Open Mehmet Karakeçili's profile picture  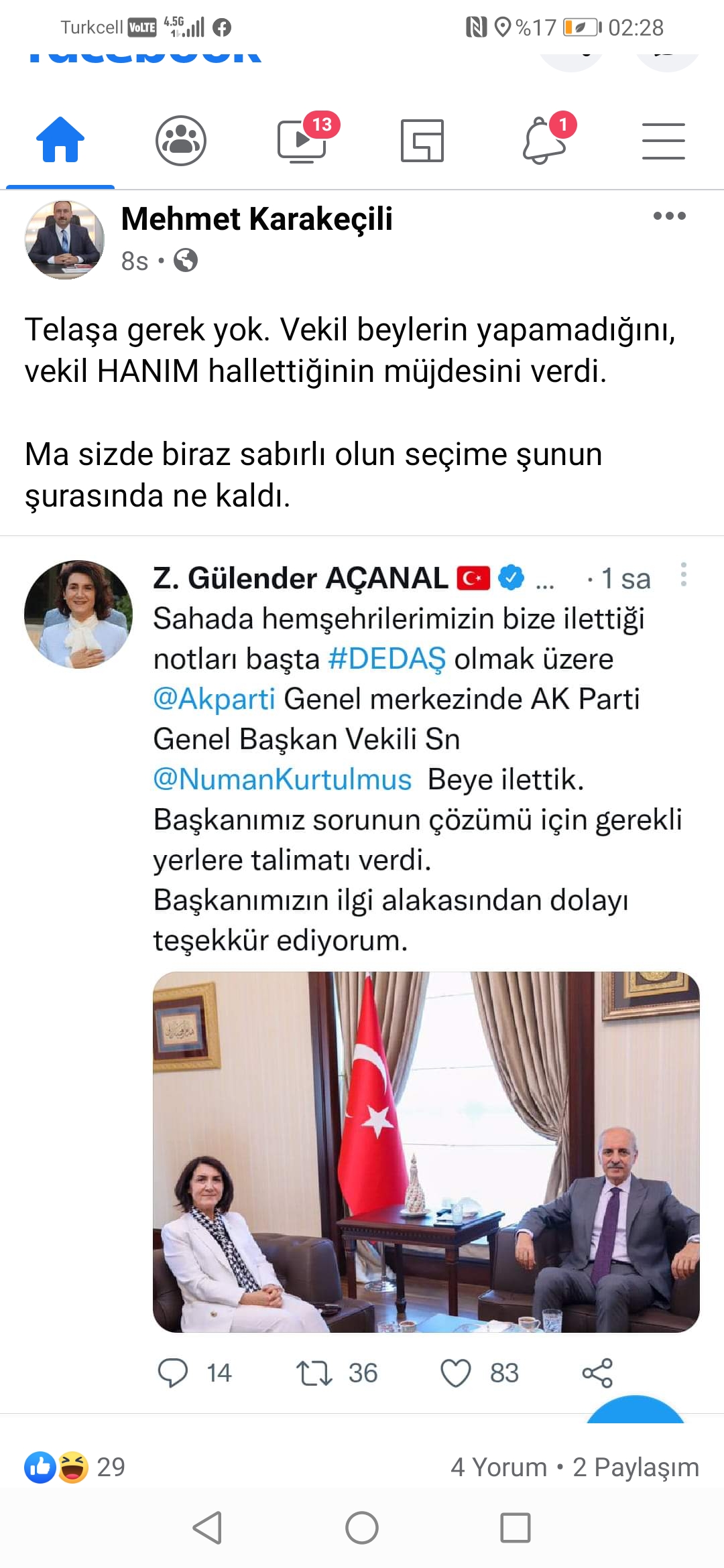click(x=64, y=239)
